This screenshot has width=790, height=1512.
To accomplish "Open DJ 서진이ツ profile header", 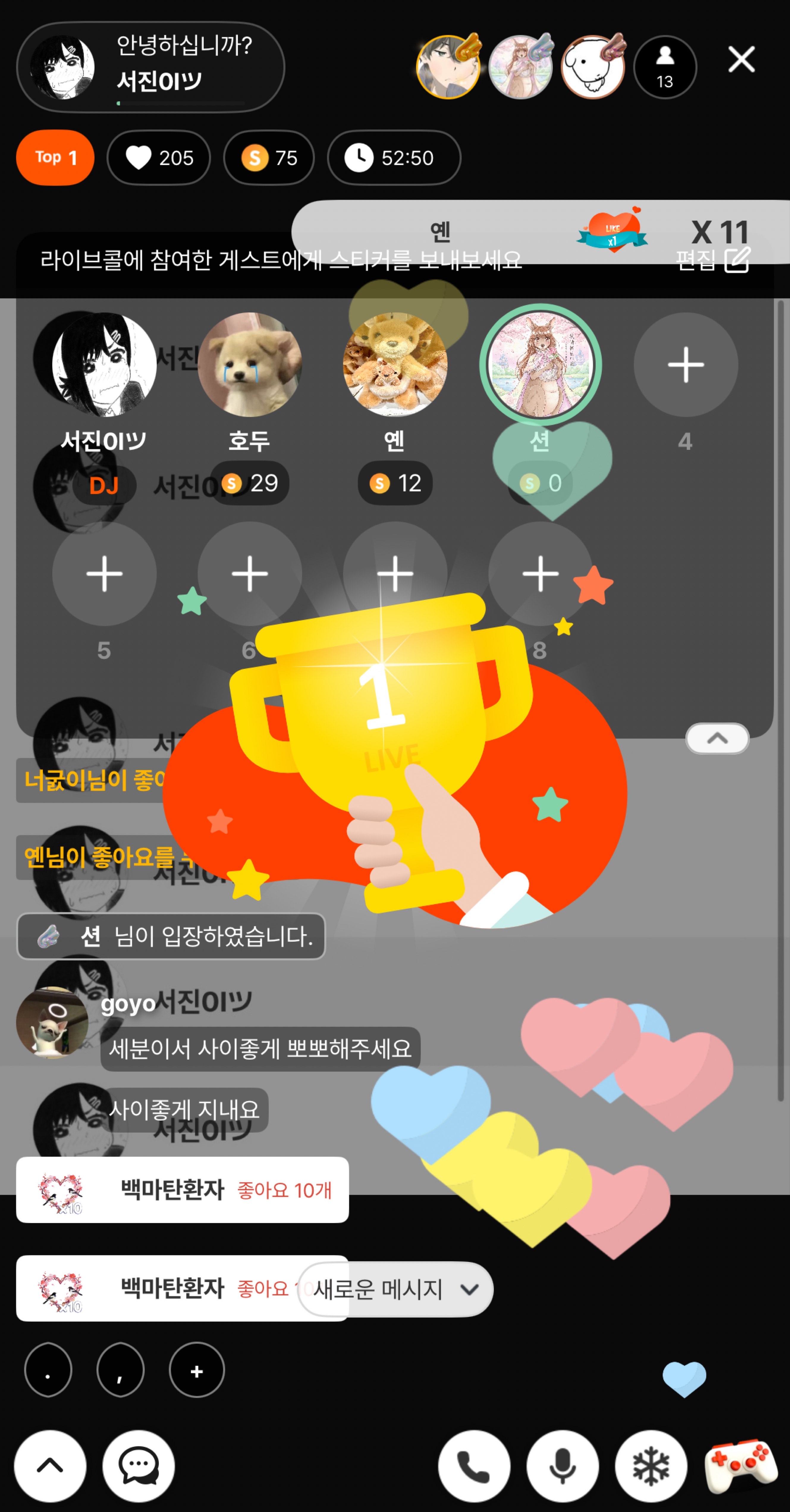I will pos(150,67).
